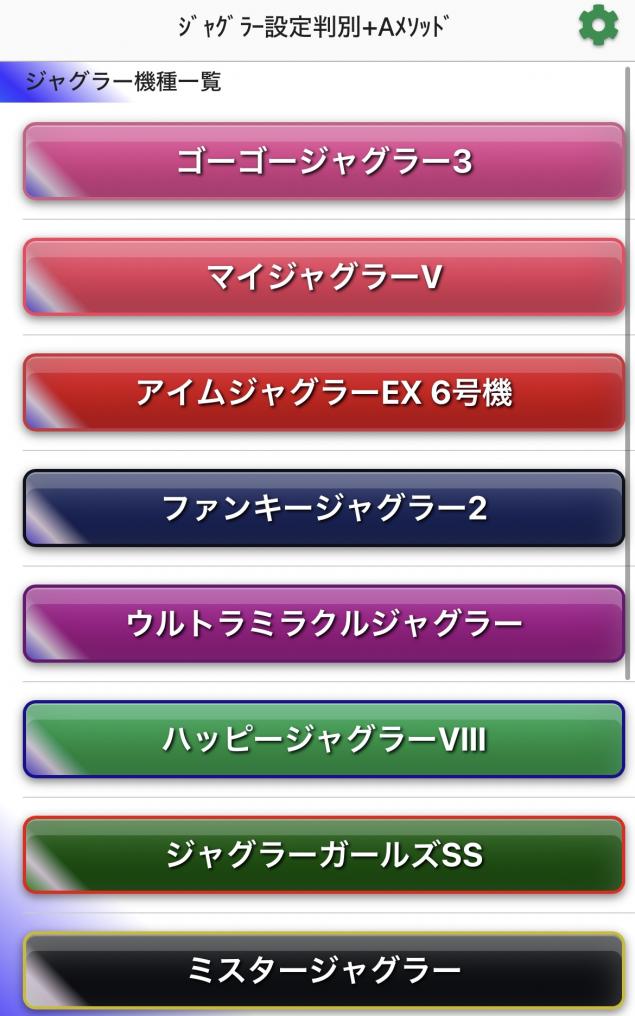Tap the ファンキージャグラー2 button

coord(323,508)
